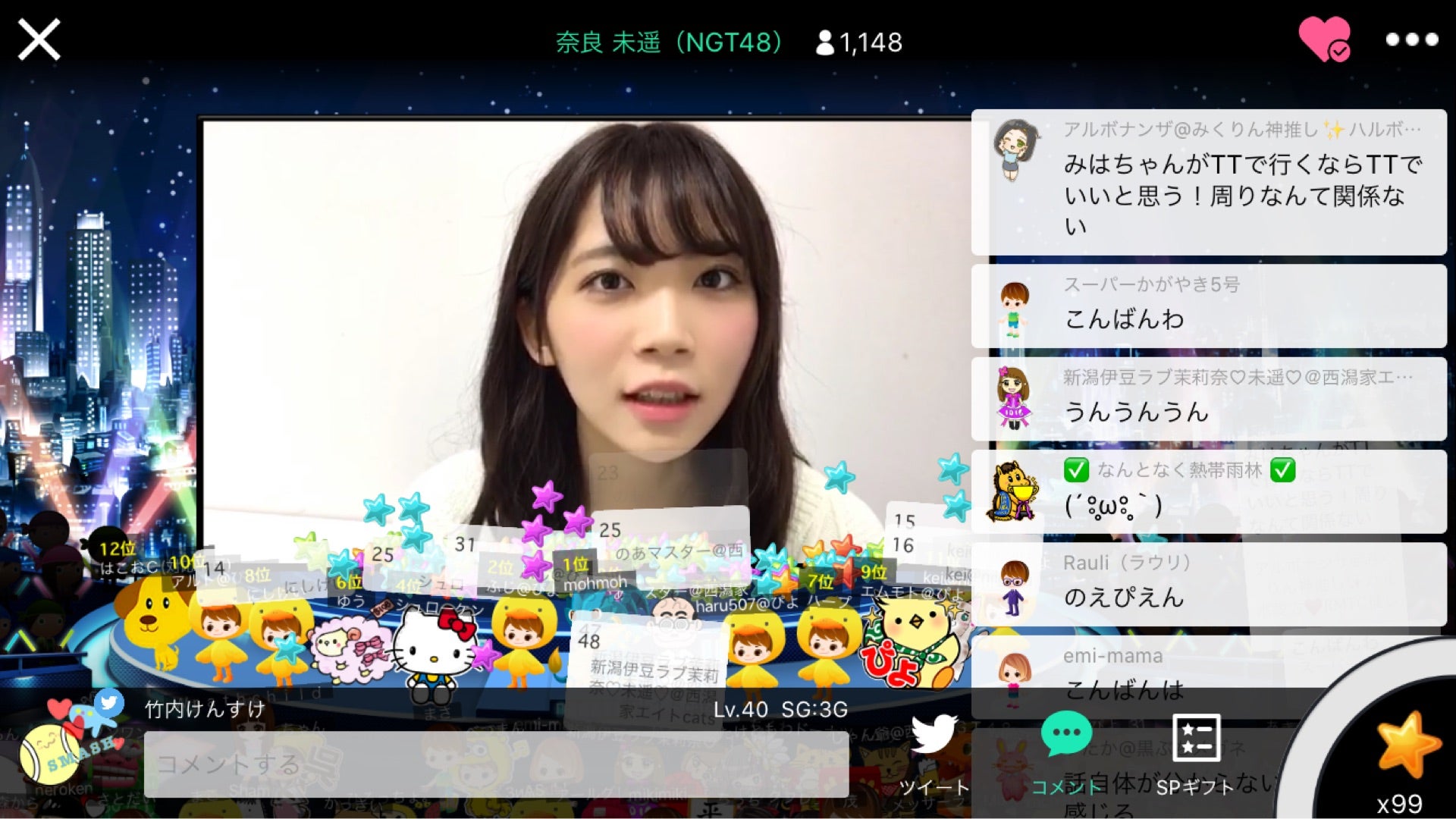Switch to the コメント tab
The height and width of the screenshot is (819, 1456).
click(x=1066, y=752)
